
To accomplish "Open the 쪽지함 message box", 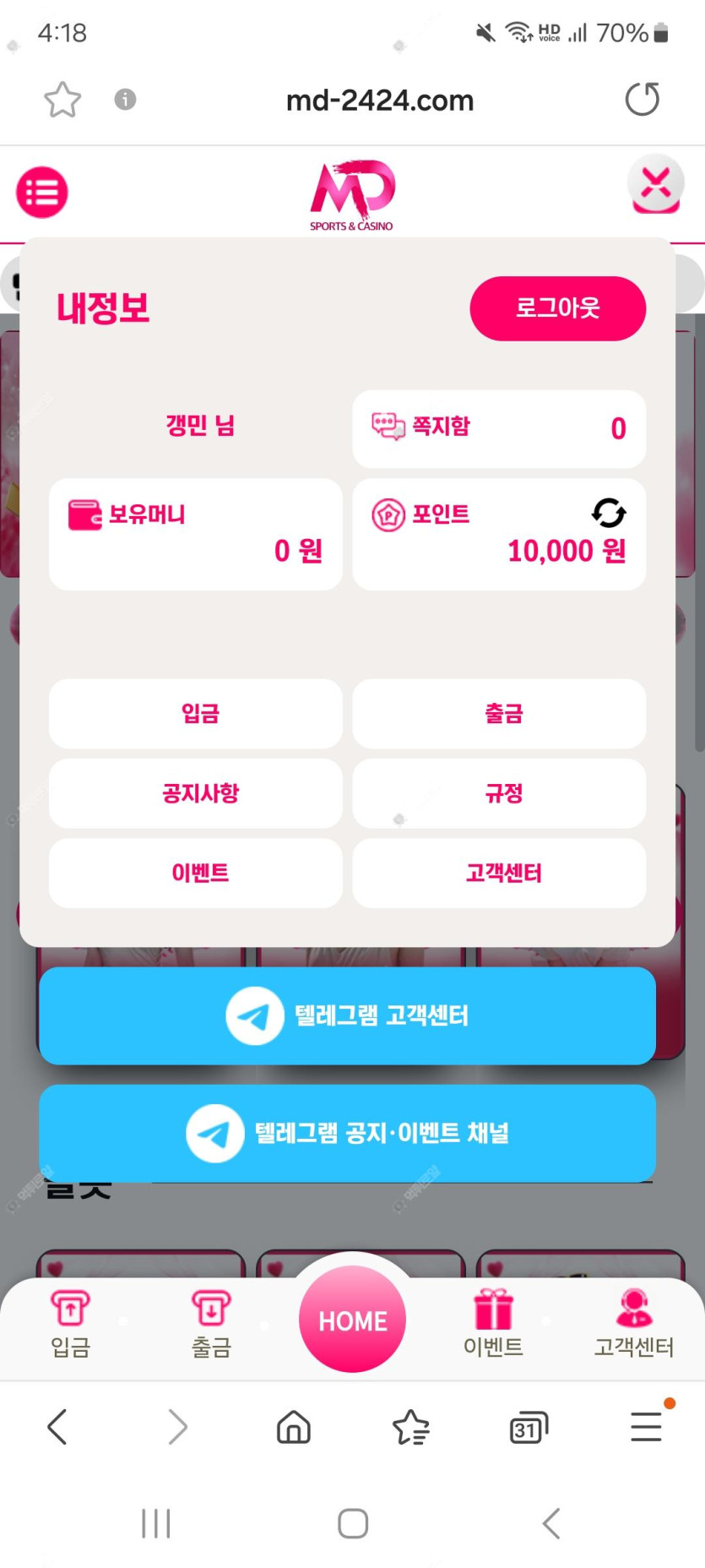I will tap(498, 428).
